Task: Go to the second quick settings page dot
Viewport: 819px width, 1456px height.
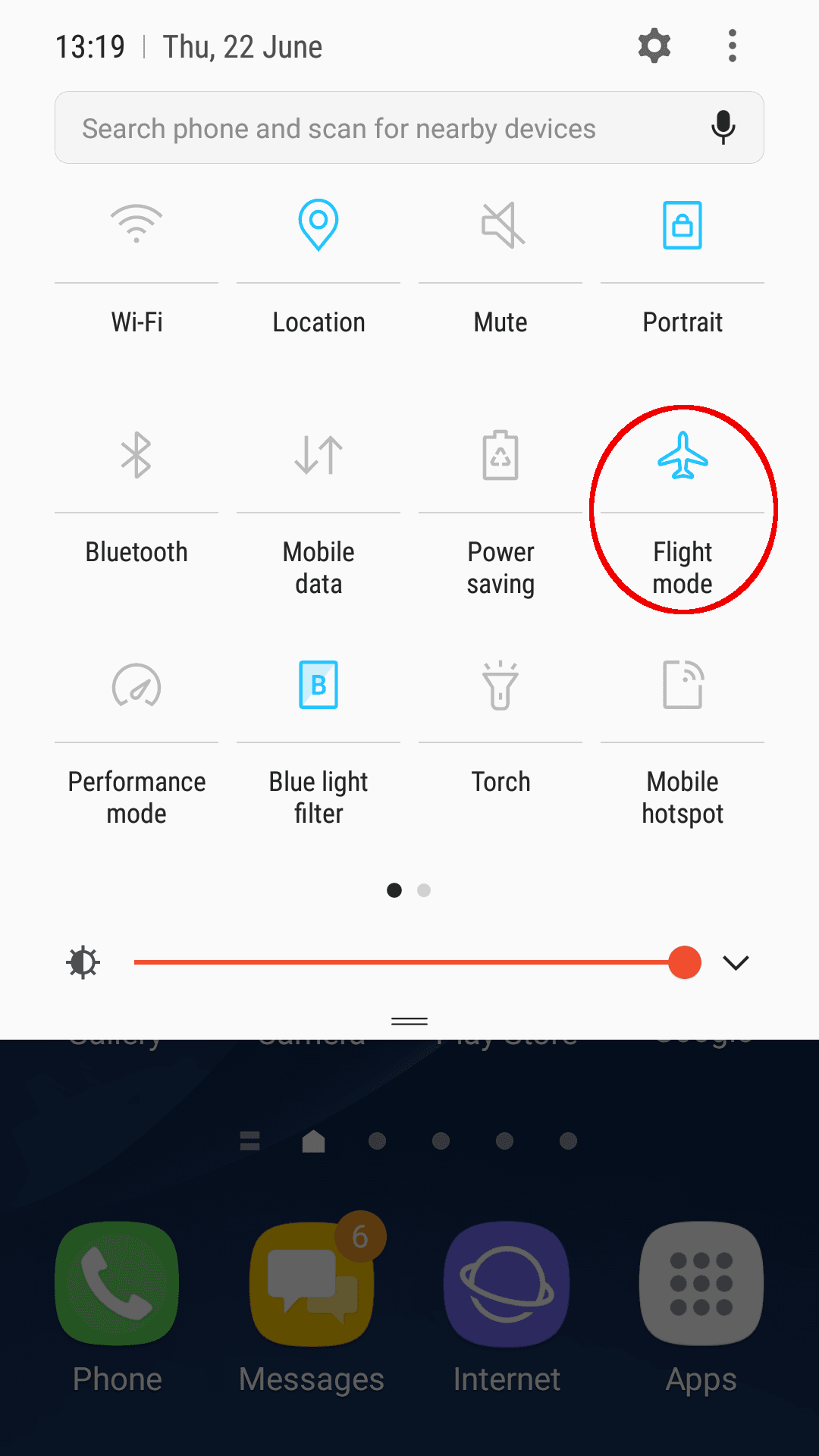Action: point(424,890)
